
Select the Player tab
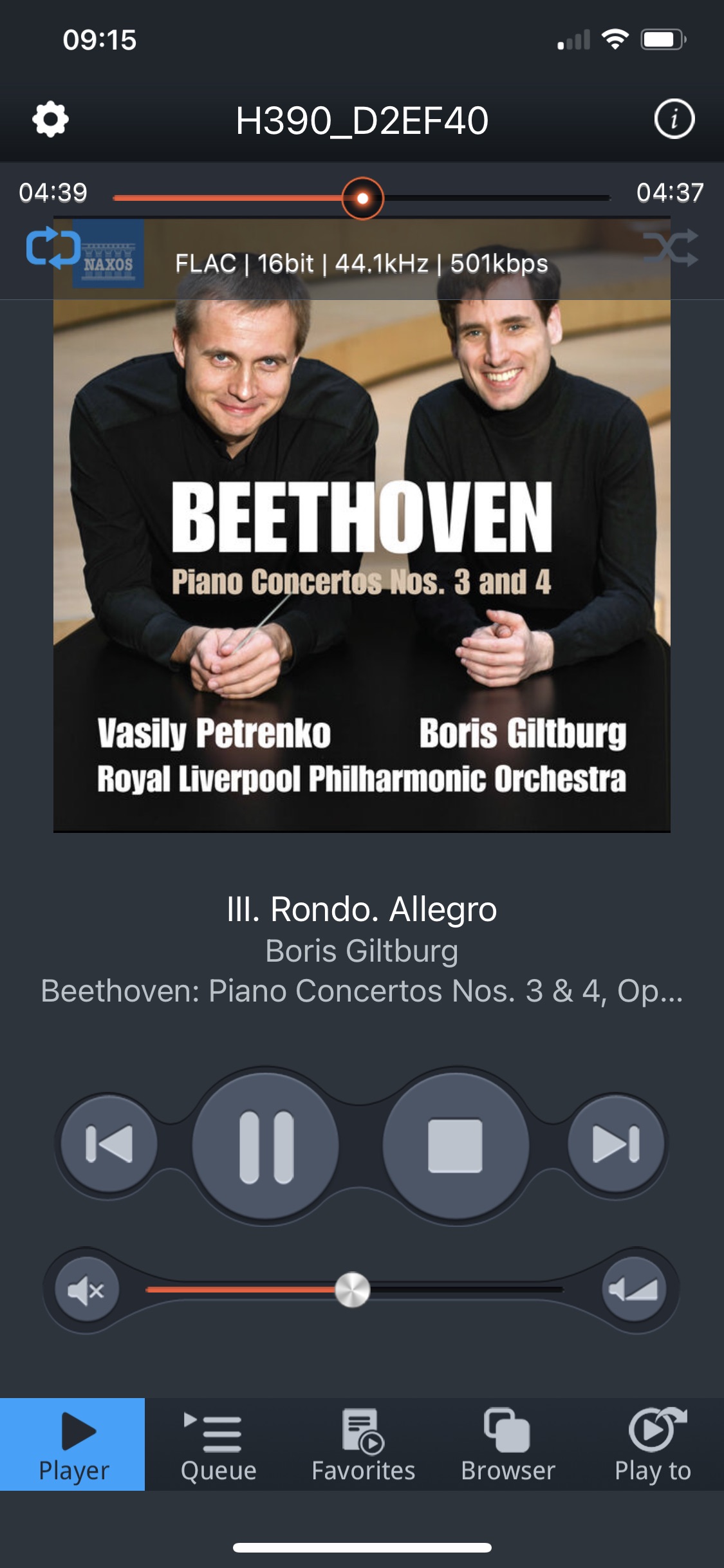tap(73, 1444)
